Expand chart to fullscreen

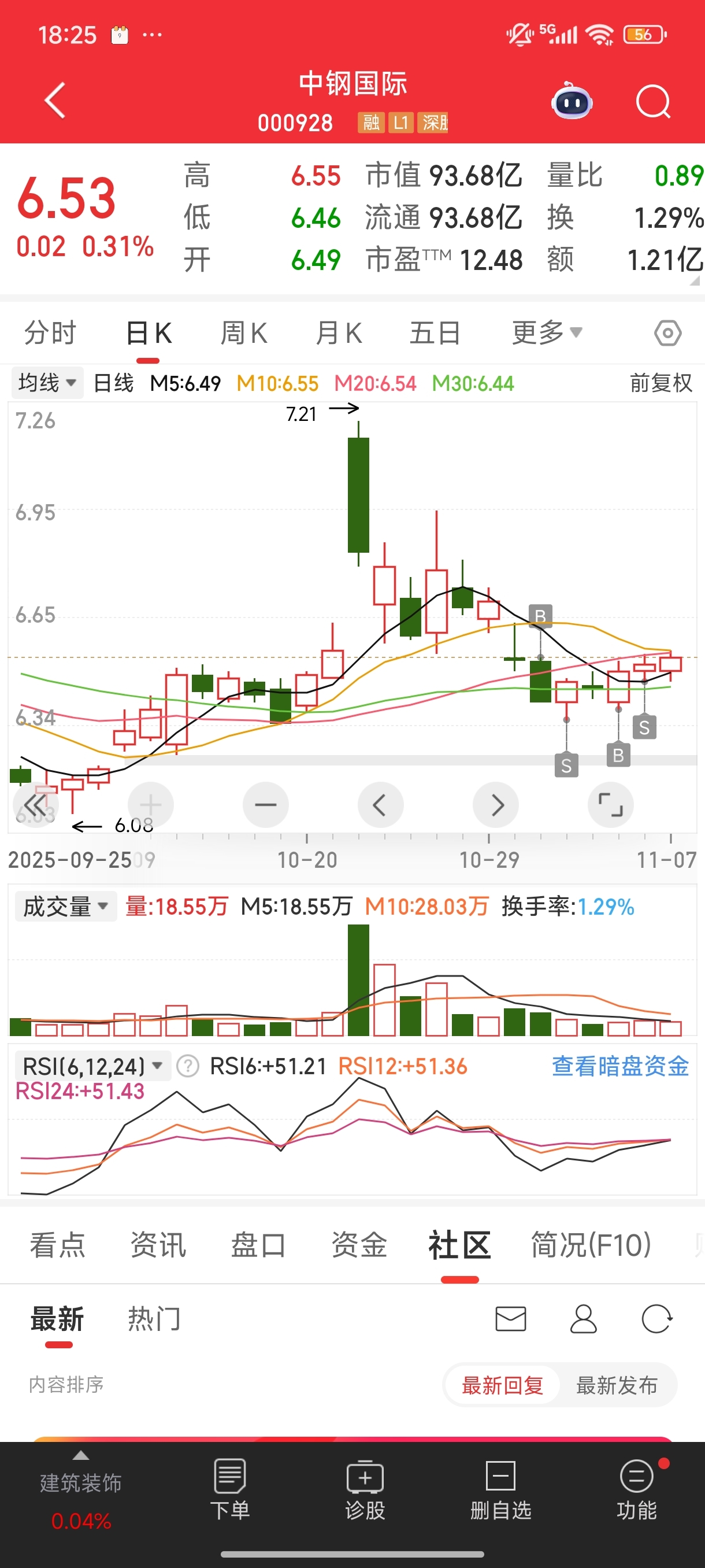pyautogui.click(x=610, y=805)
